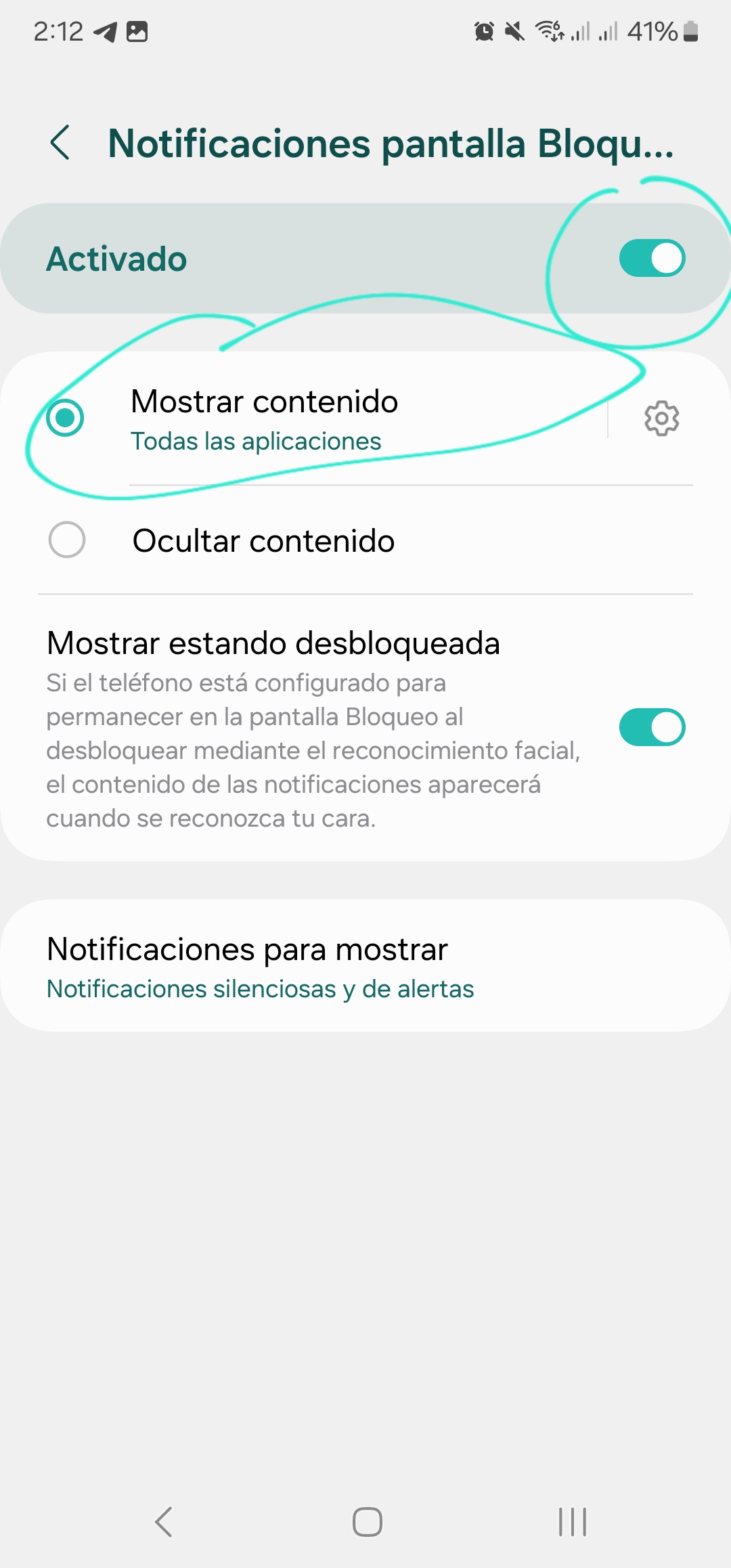Tap Notificaciones silenciosas y de alertas subtitle

[x=261, y=988]
